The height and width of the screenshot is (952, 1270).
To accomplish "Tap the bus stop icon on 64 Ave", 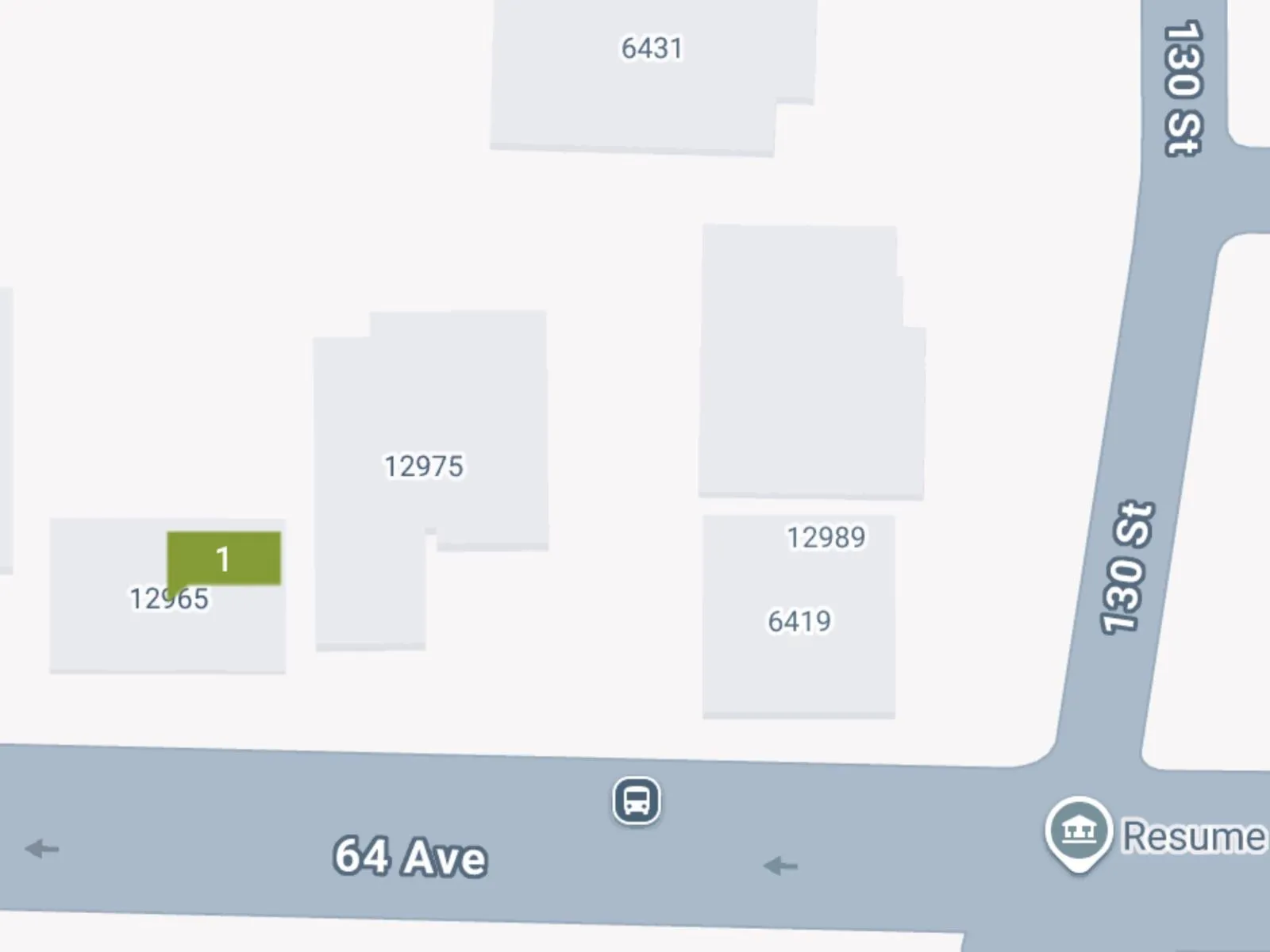I will [637, 801].
